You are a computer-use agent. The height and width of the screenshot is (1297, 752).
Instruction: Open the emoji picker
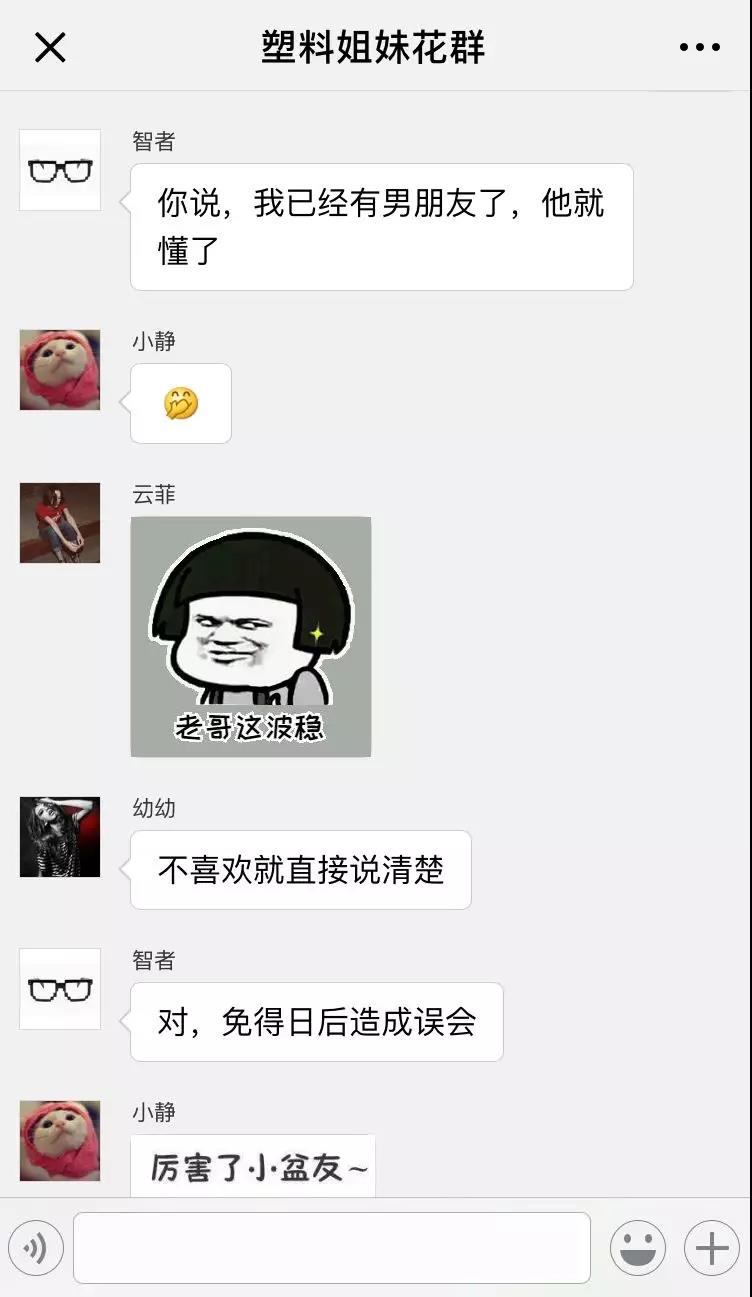pyautogui.click(x=638, y=1248)
